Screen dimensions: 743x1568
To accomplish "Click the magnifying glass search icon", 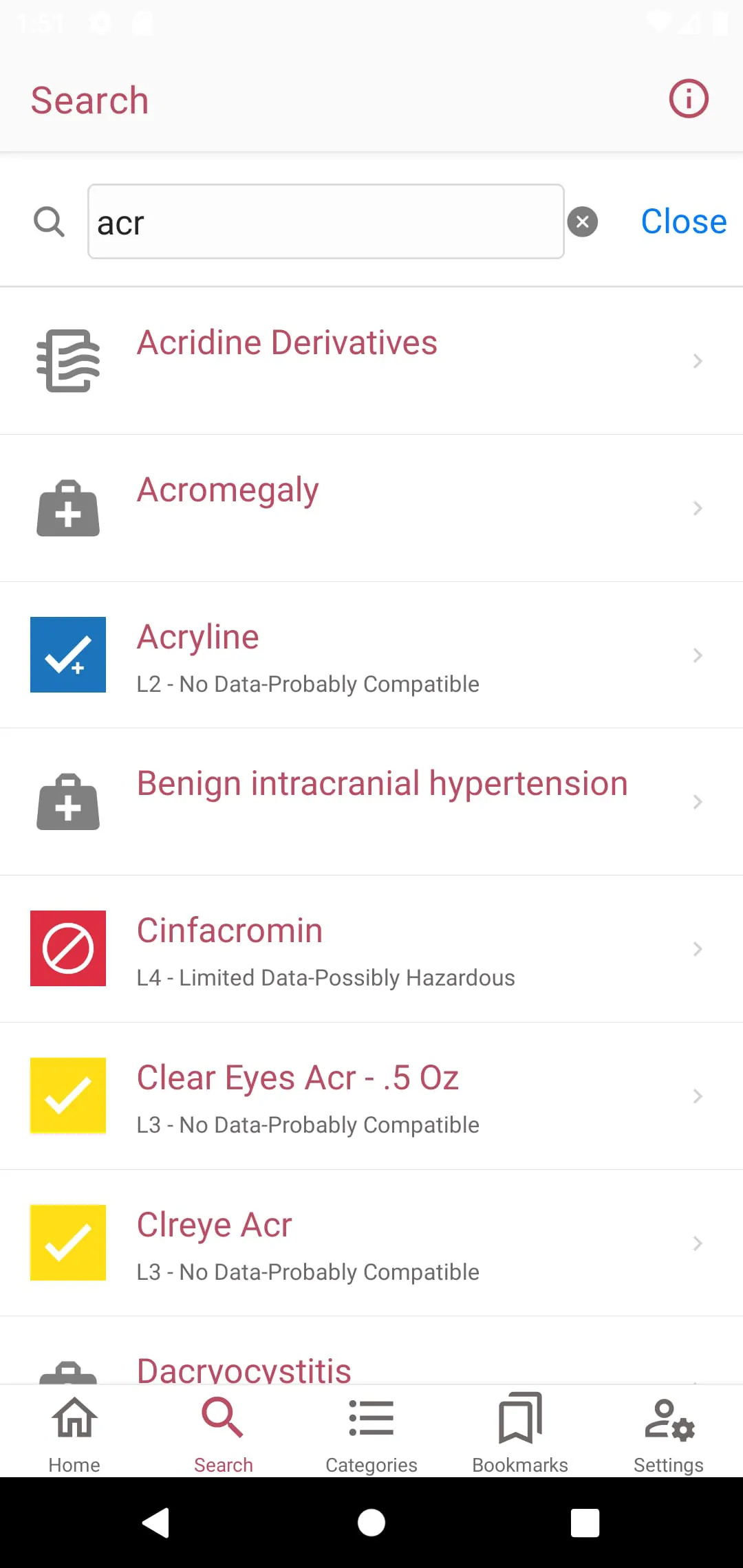I will click(49, 221).
